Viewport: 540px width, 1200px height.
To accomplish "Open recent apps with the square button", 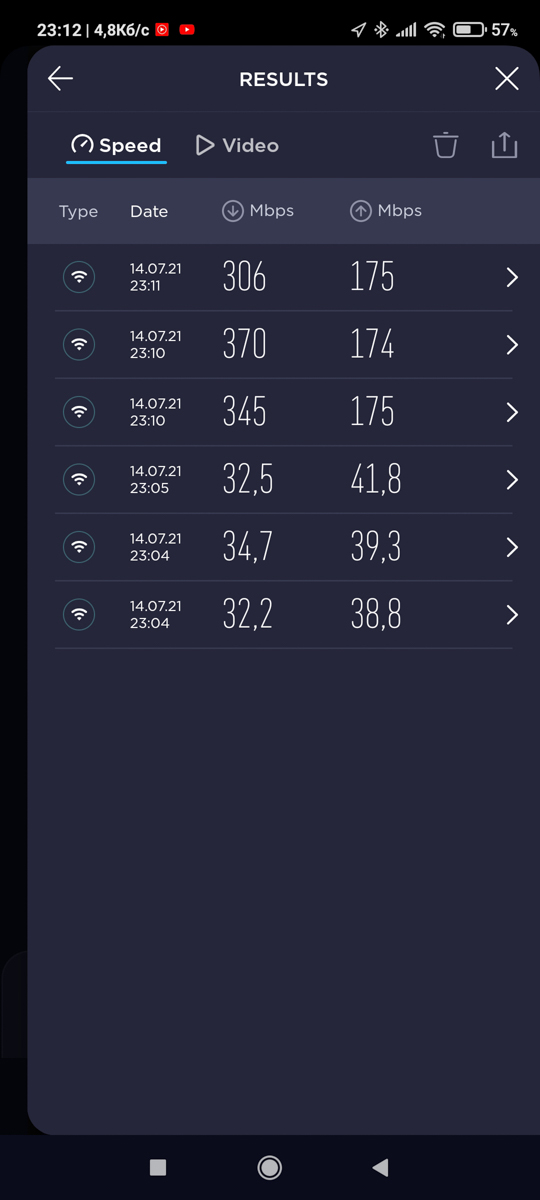I will pyautogui.click(x=157, y=1167).
